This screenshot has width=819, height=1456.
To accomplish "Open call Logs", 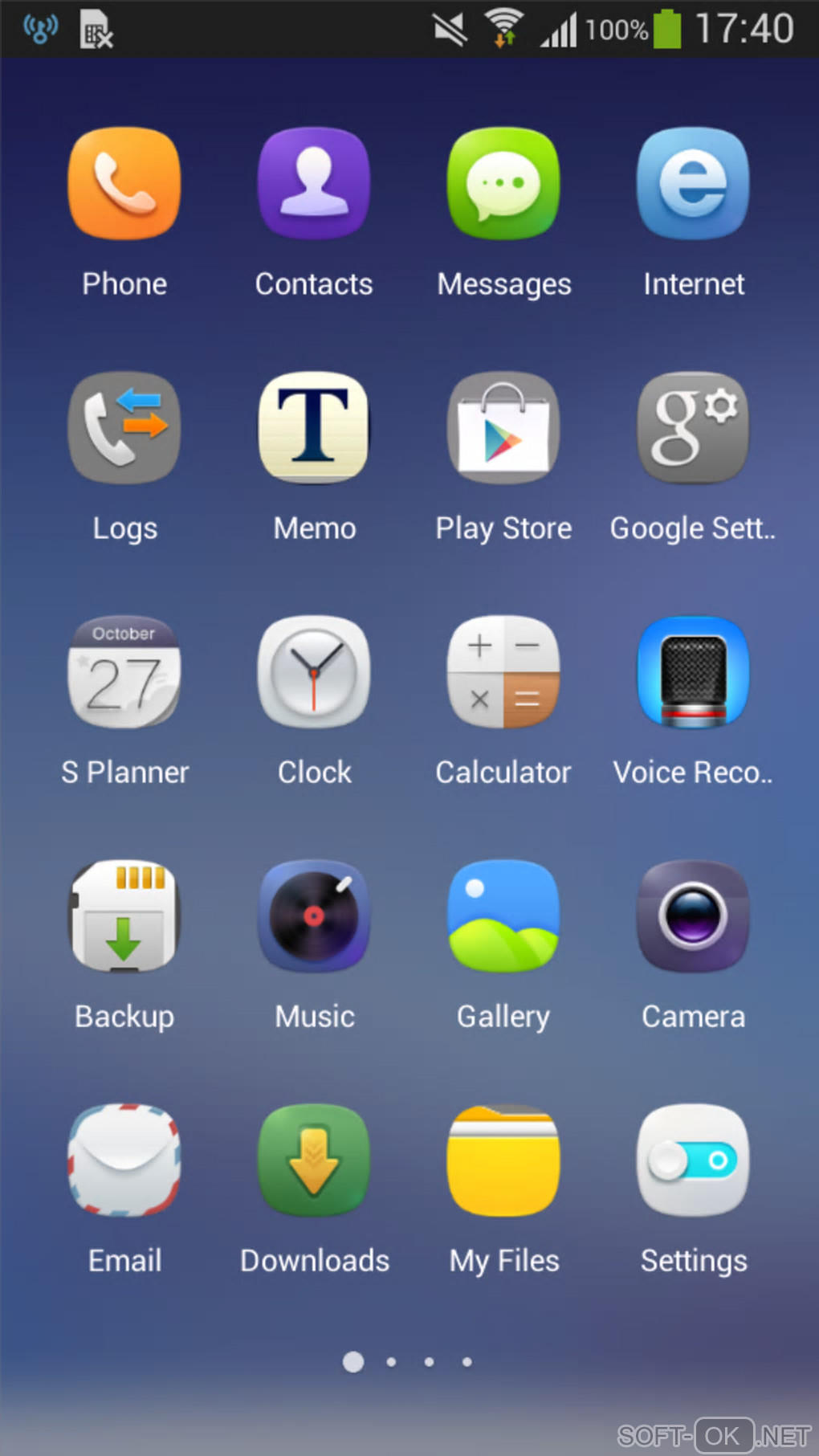I will pos(124,428).
